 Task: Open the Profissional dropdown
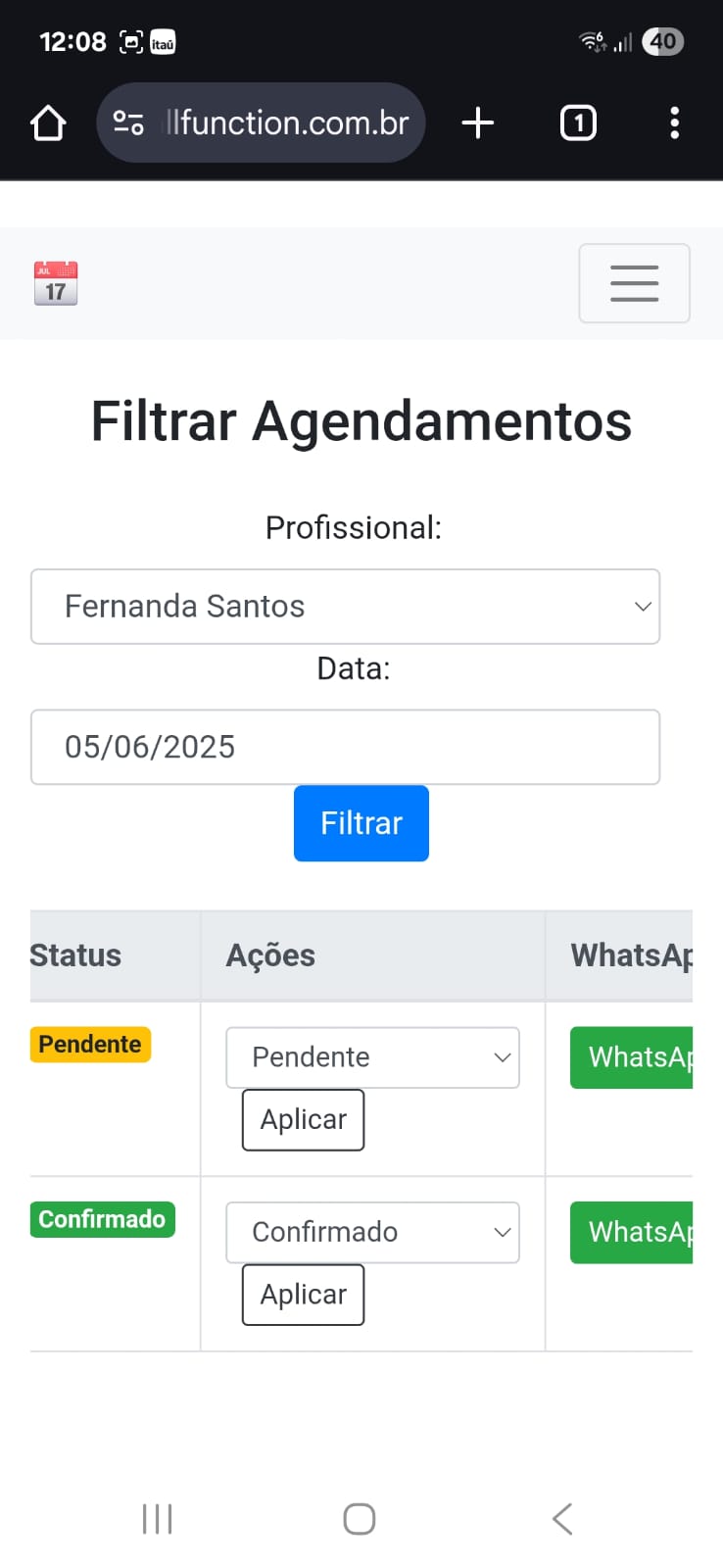(345, 606)
